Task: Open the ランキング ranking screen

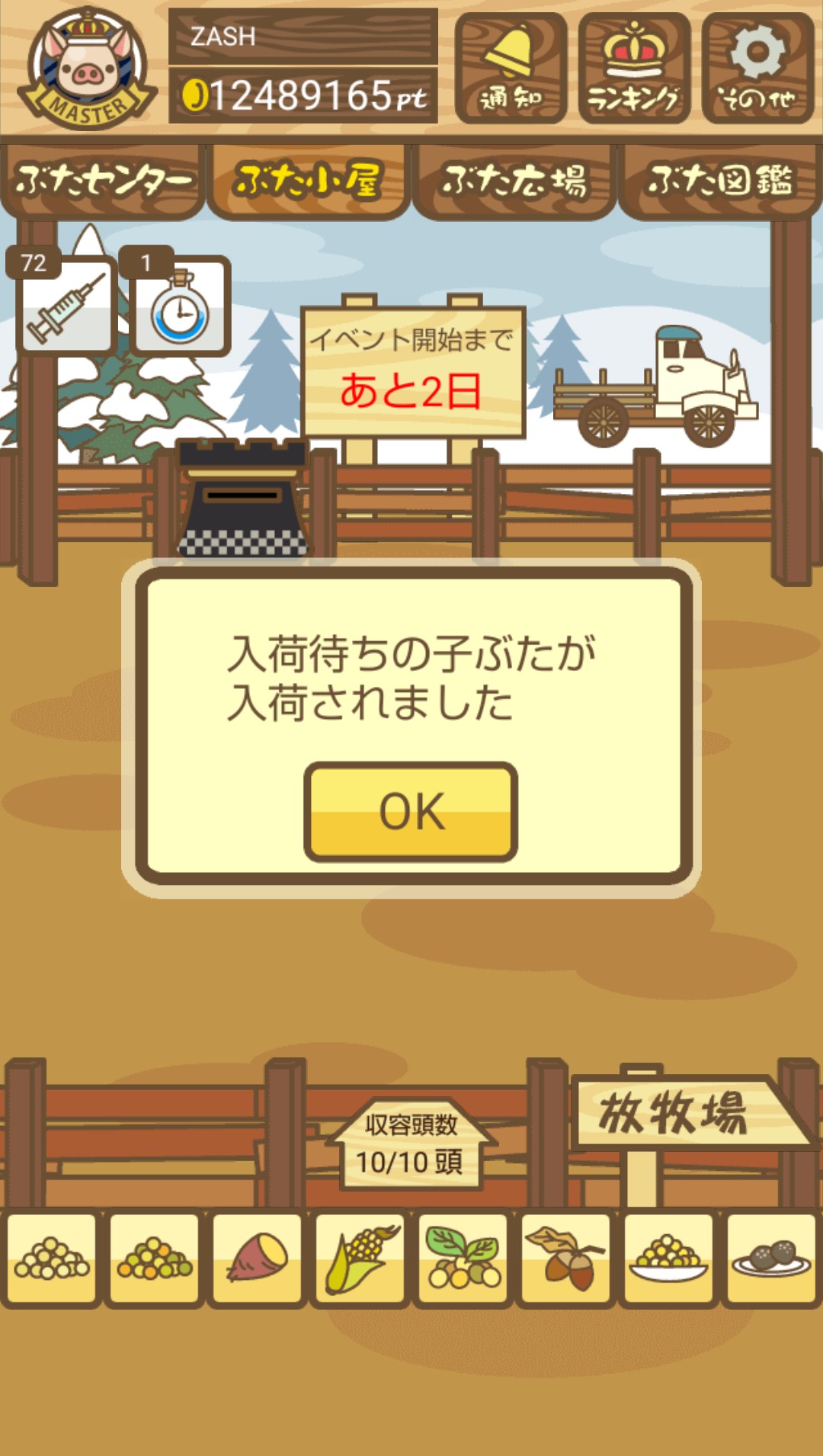Action: pyautogui.click(x=634, y=68)
